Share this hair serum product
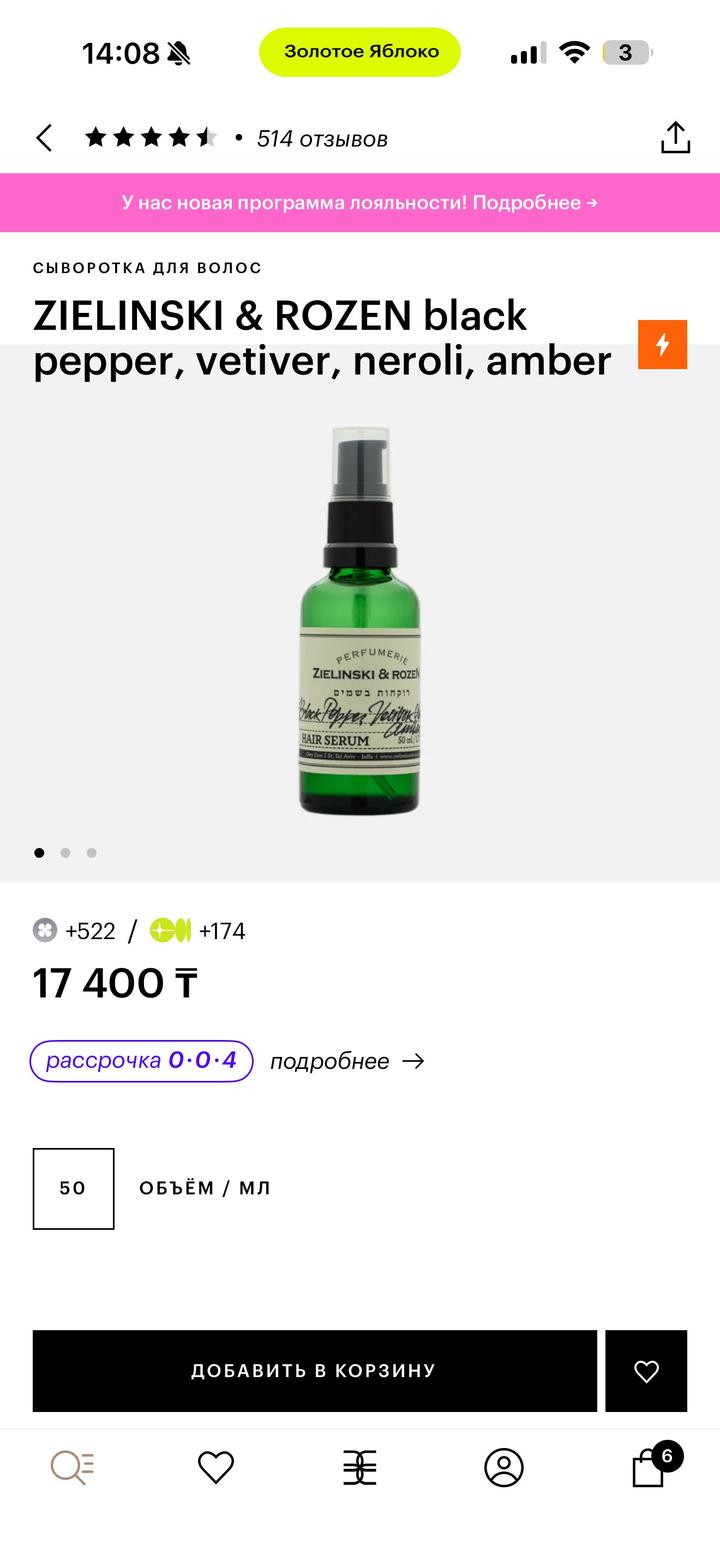The height and width of the screenshot is (1564, 720). [675, 138]
